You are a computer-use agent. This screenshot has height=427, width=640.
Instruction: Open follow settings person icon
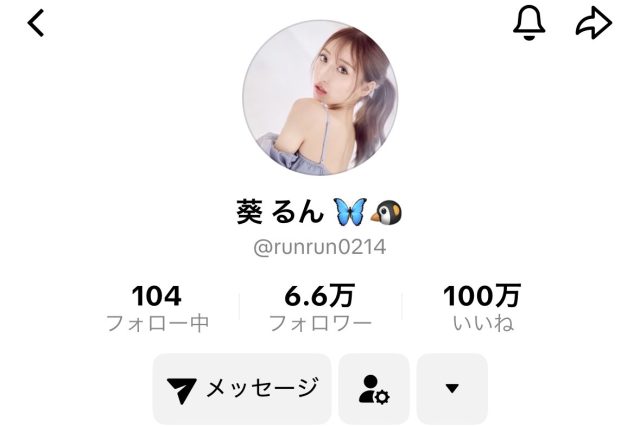tap(374, 388)
